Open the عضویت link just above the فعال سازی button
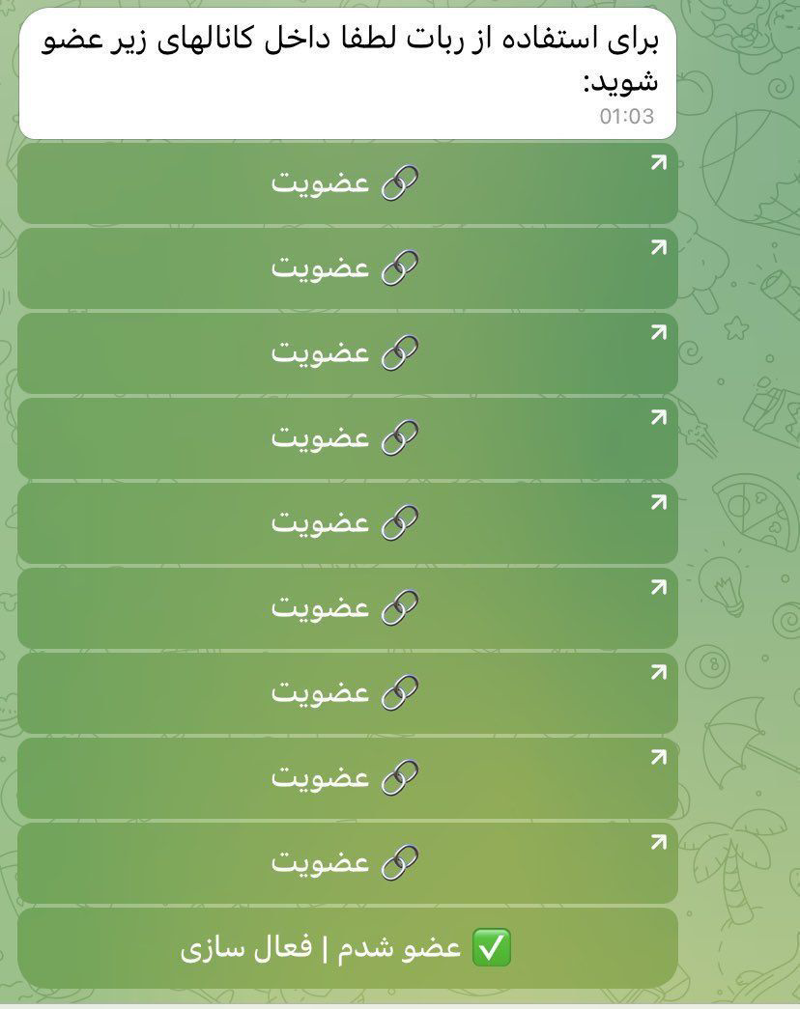This screenshot has width=800, height=1009. coord(347,862)
